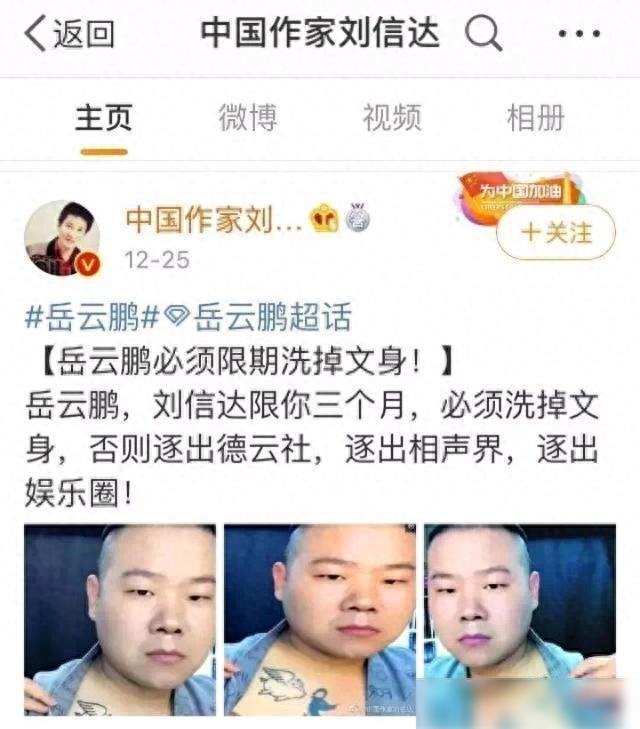
Task: Go back using the 返回 arrow
Action: [68, 34]
